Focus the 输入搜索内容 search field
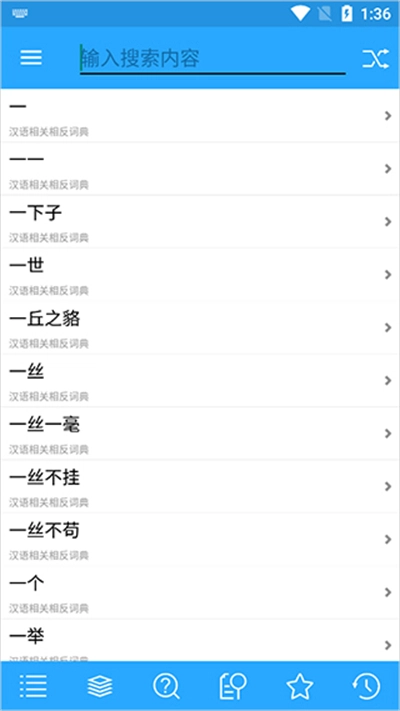The image size is (400, 711). point(213,59)
